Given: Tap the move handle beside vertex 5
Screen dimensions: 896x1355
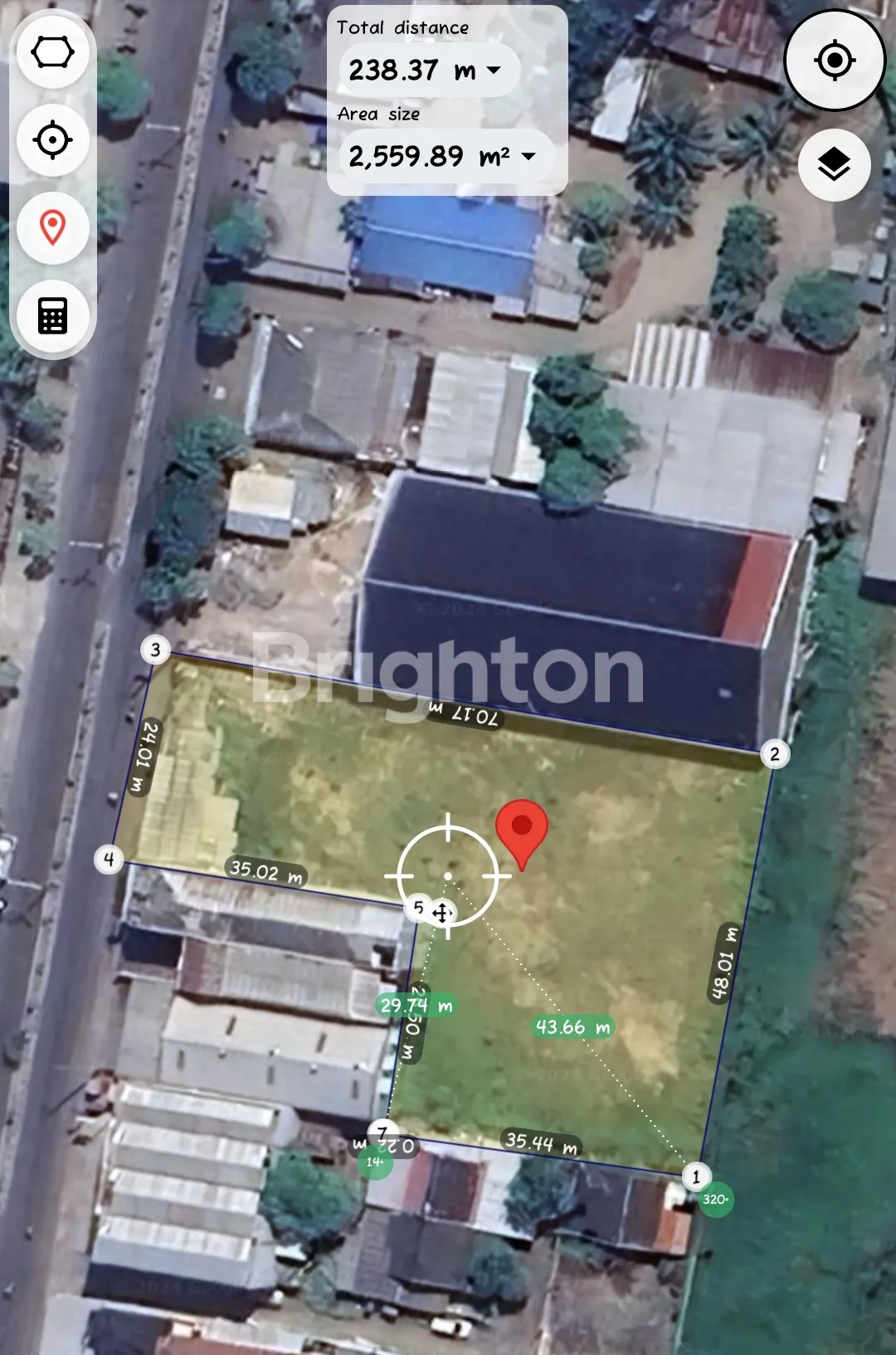Looking at the screenshot, I should tap(441, 913).
